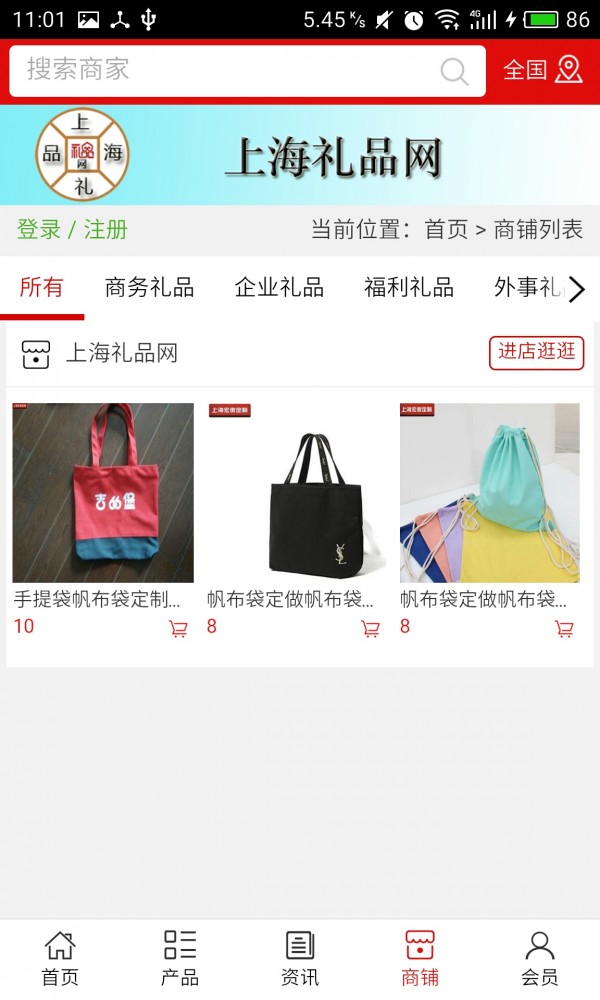Tap the 进店逛逛 button
The image size is (600, 1000).
click(x=536, y=353)
